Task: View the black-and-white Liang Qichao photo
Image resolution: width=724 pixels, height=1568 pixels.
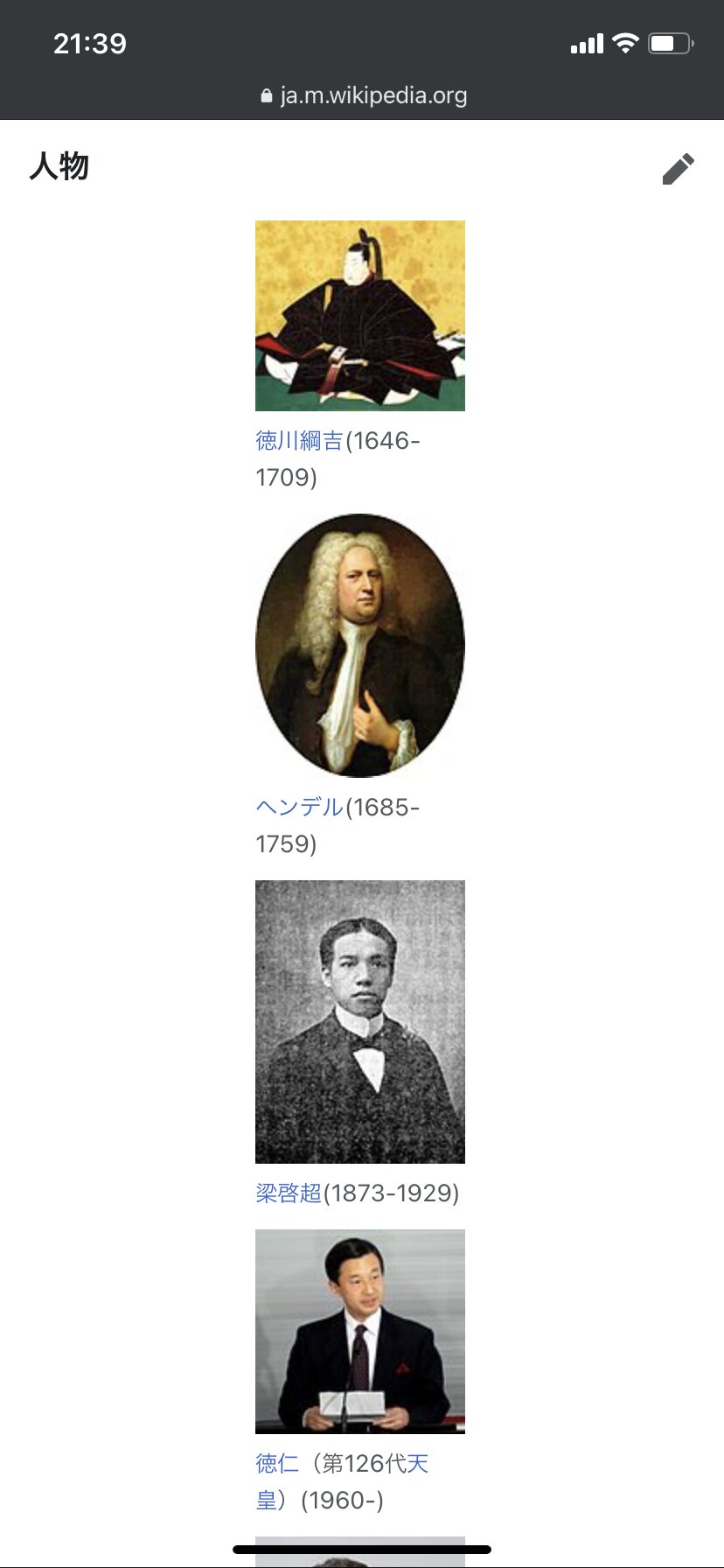Action: pos(360,1022)
